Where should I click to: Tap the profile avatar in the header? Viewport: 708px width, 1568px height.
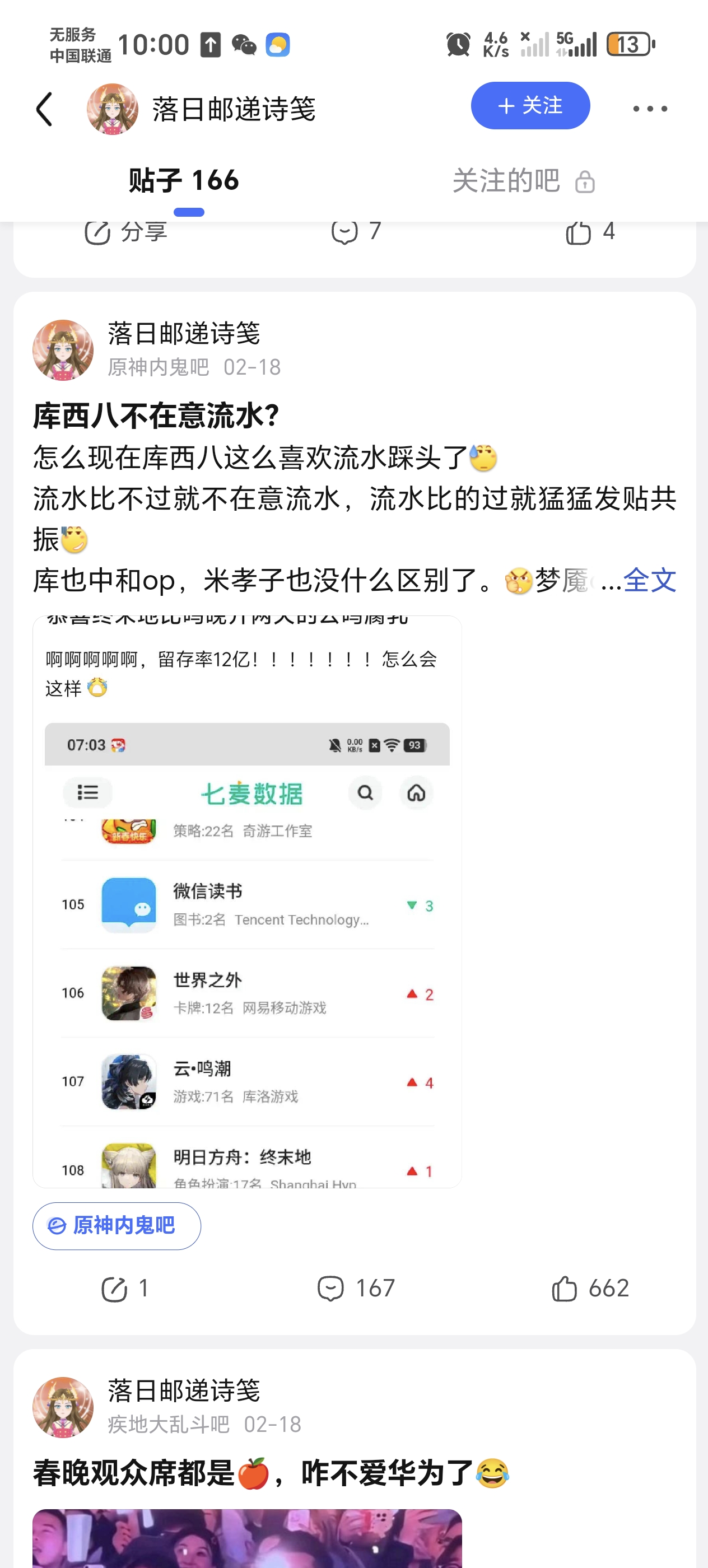point(112,109)
